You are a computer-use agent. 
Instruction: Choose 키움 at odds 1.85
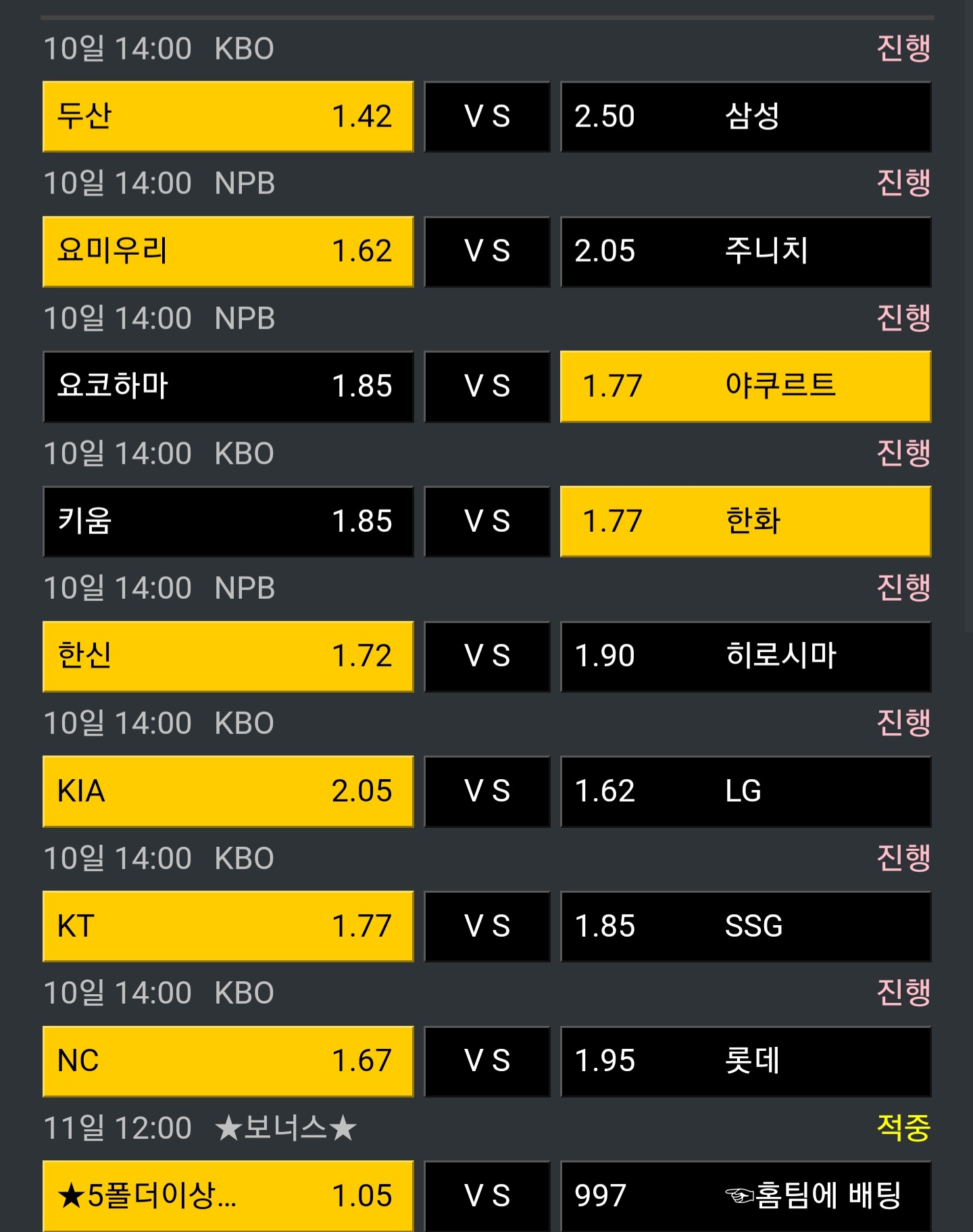(x=228, y=521)
